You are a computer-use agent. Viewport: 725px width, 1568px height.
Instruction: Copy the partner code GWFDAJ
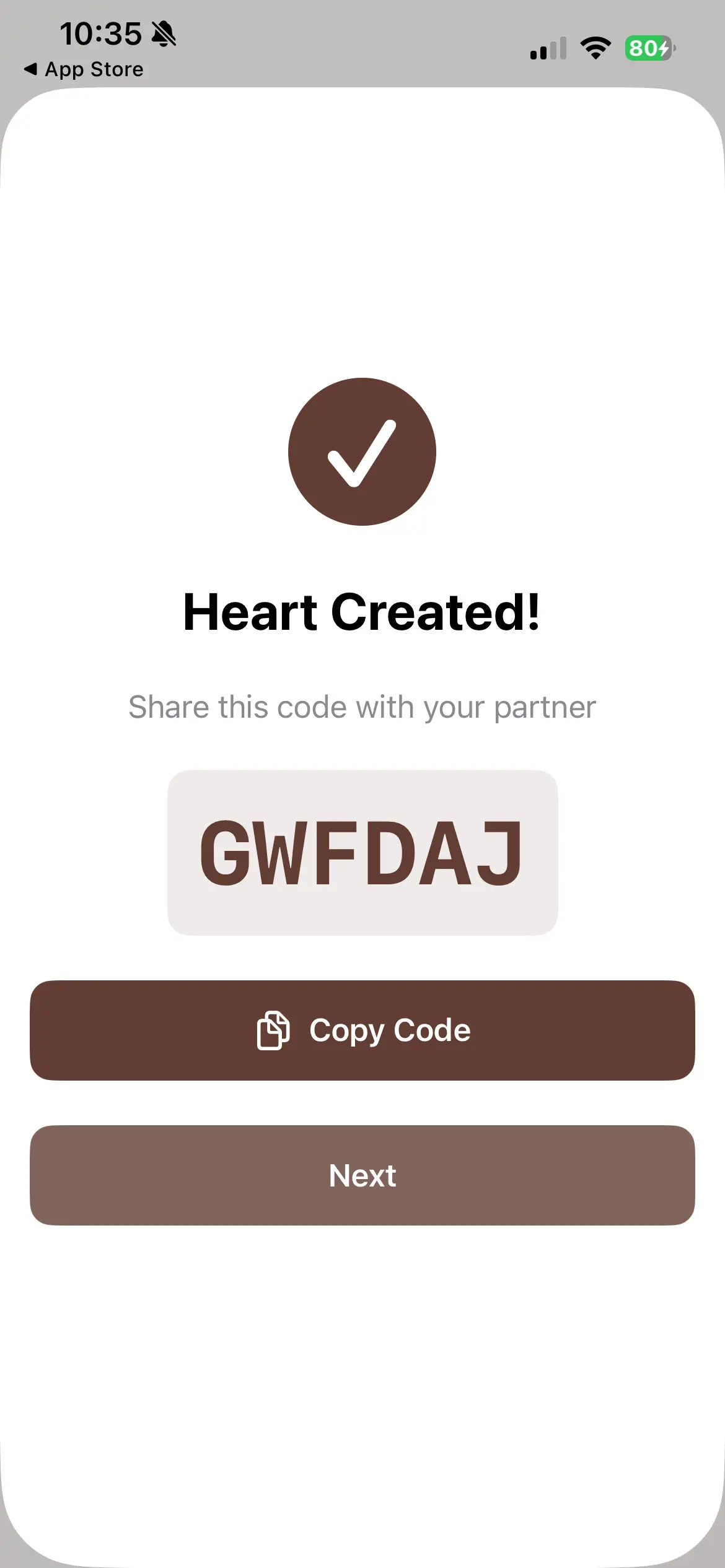coord(362,1030)
